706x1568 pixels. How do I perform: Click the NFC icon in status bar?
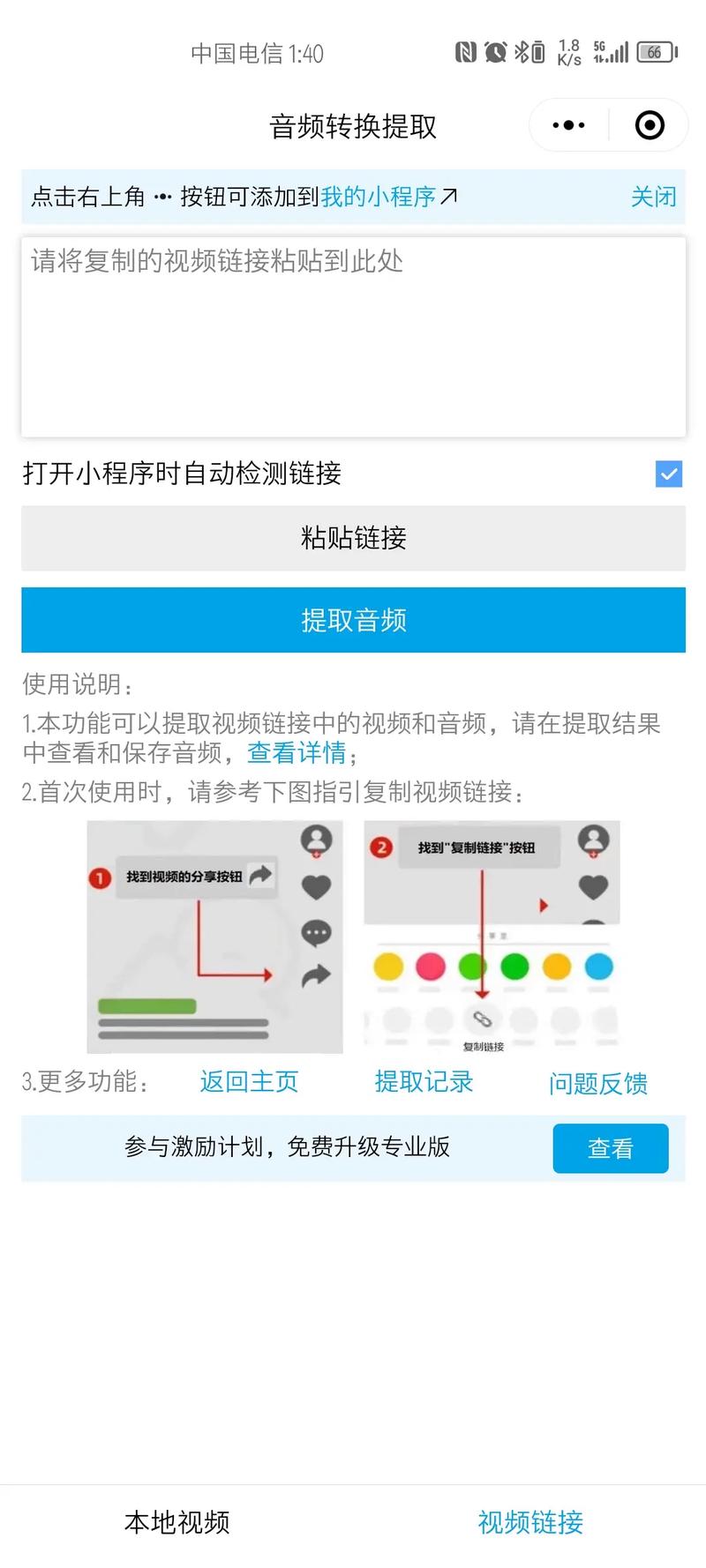(x=465, y=53)
